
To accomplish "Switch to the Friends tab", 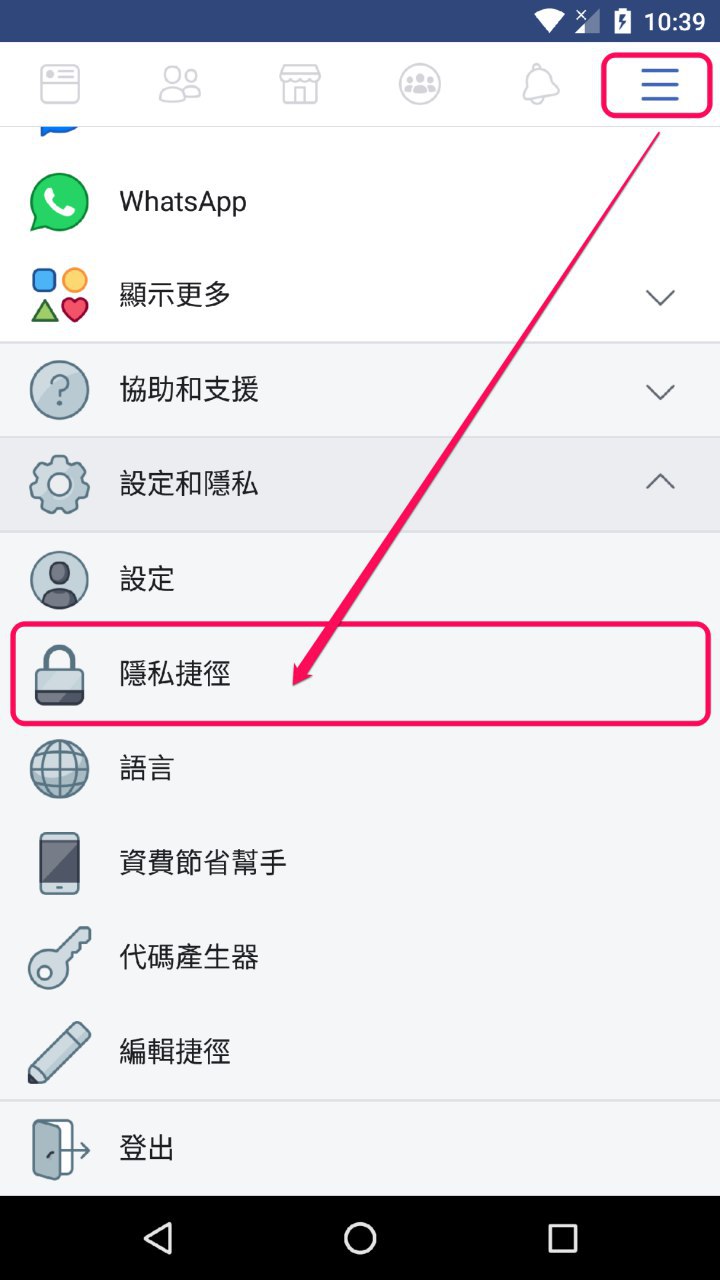I will click(x=180, y=84).
